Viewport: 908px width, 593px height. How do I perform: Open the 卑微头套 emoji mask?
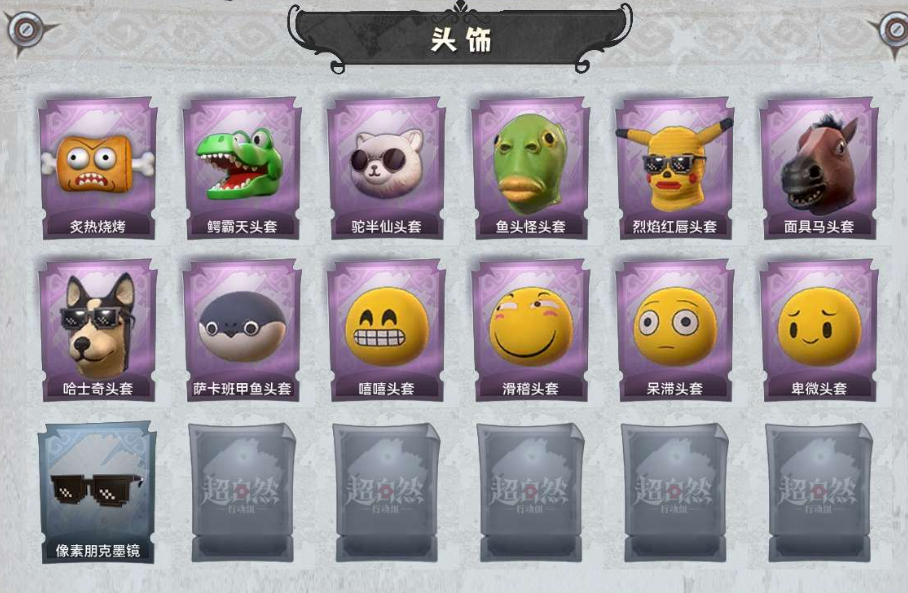pyautogui.click(x=819, y=328)
